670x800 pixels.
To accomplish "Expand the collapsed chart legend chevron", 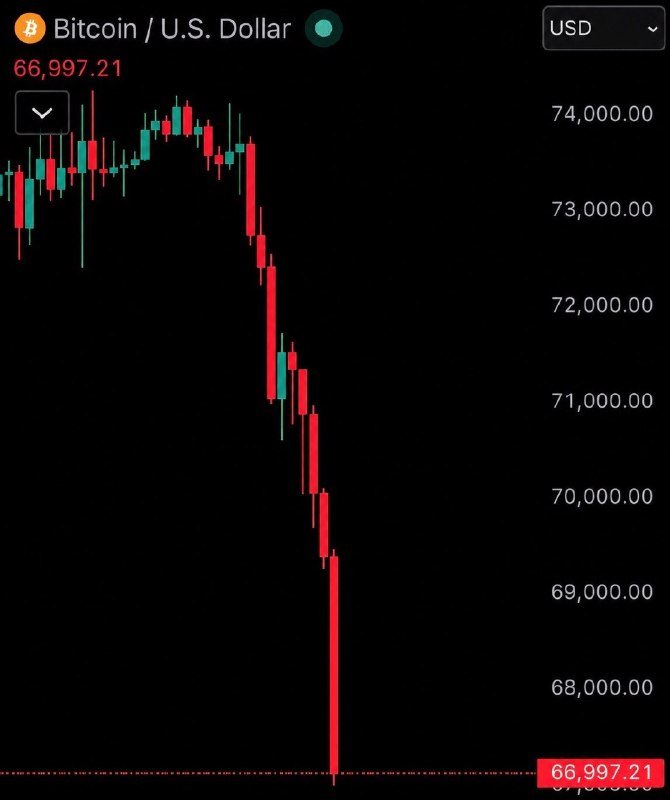I will click(42, 112).
